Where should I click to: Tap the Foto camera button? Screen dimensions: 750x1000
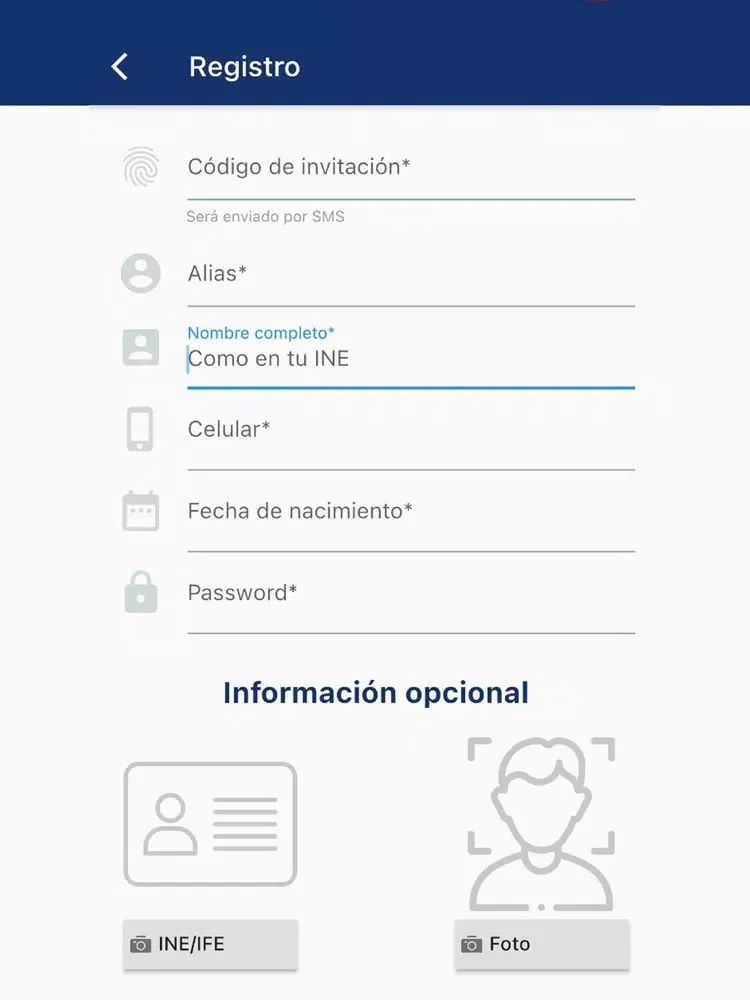(x=541, y=944)
